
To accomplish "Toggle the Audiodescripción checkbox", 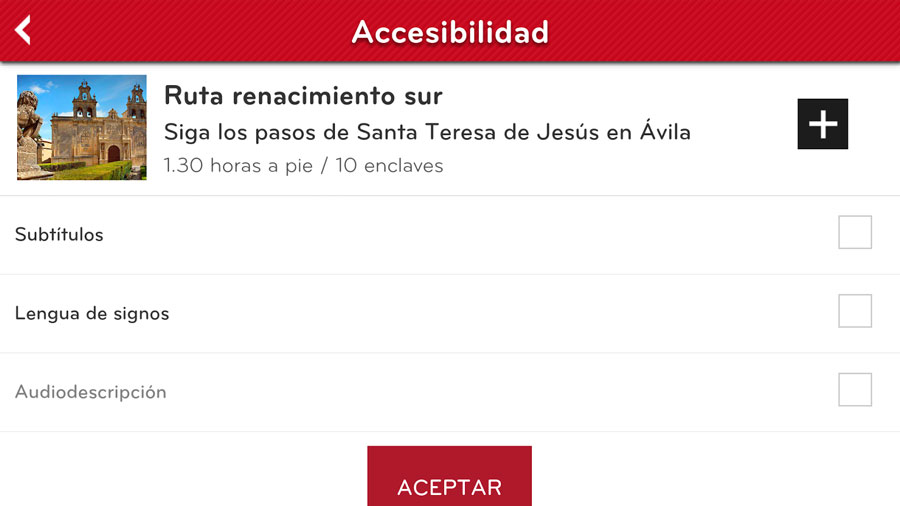I will (854, 390).
